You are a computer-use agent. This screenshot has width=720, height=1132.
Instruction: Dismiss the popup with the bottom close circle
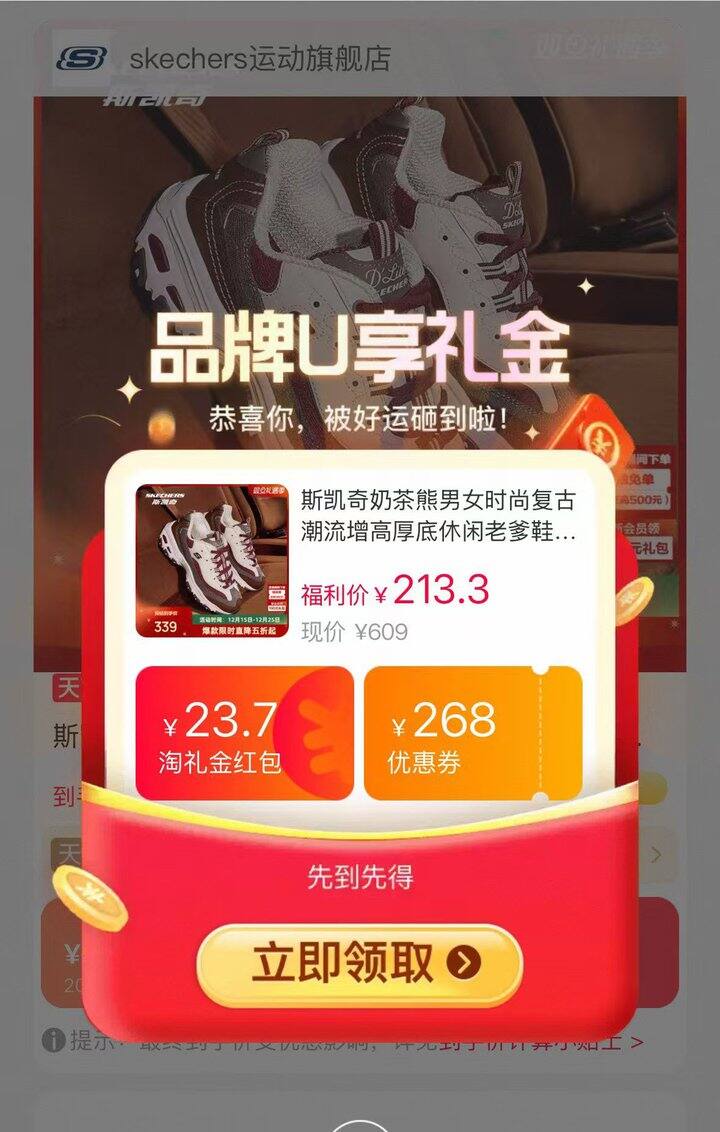click(x=360, y=1122)
